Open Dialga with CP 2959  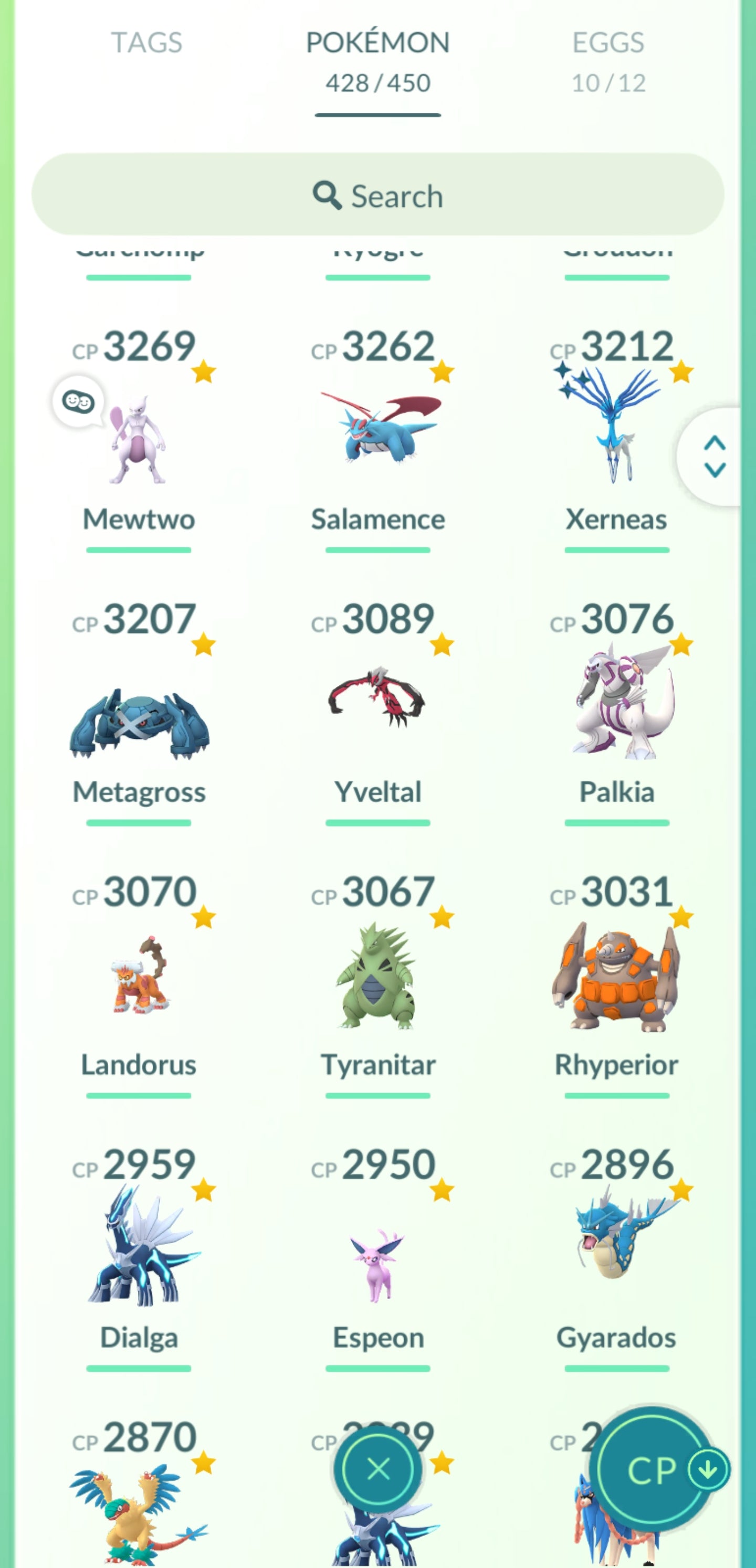[x=139, y=1248]
